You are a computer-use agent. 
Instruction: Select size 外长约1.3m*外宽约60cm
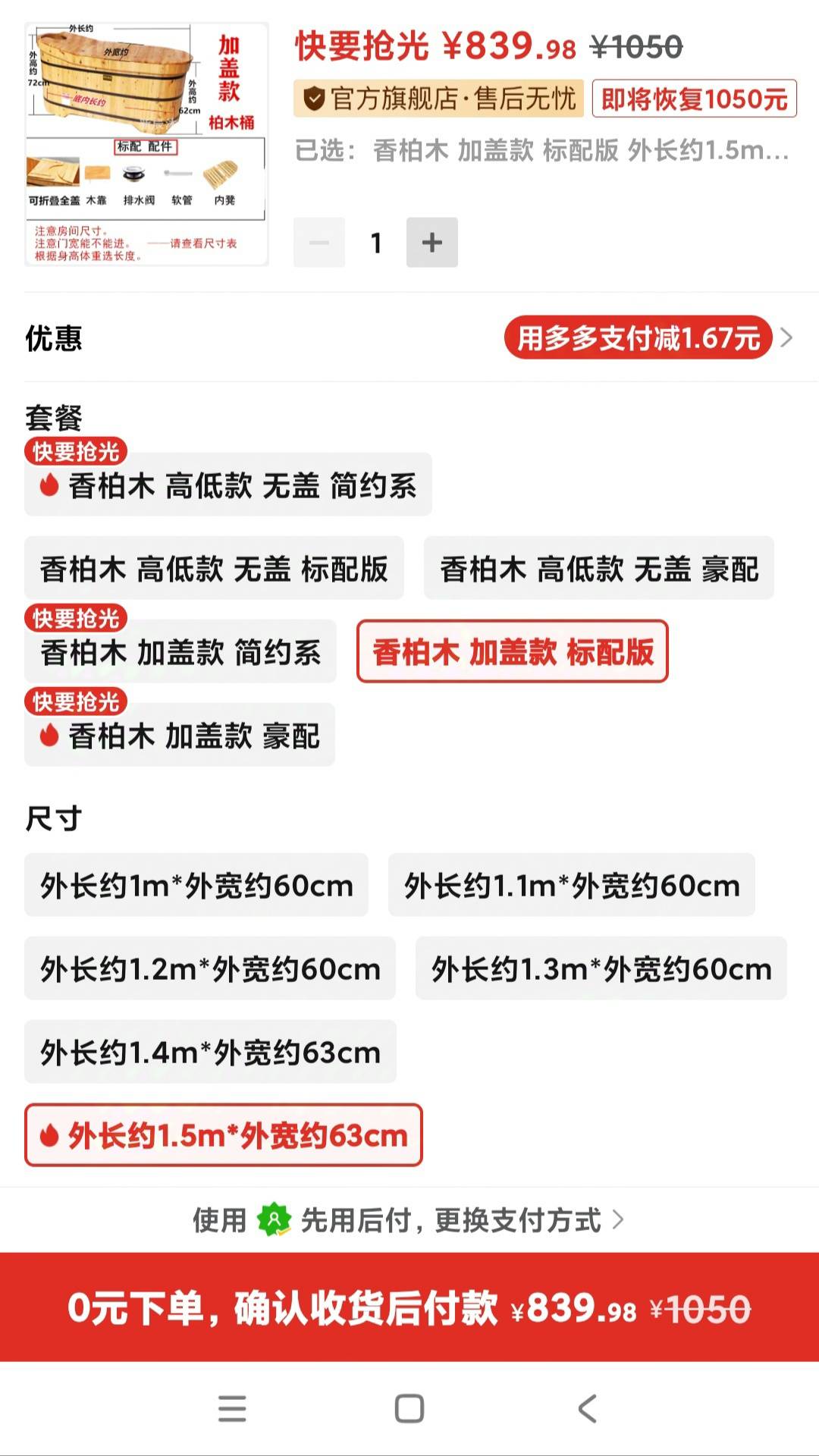[601, 969]
